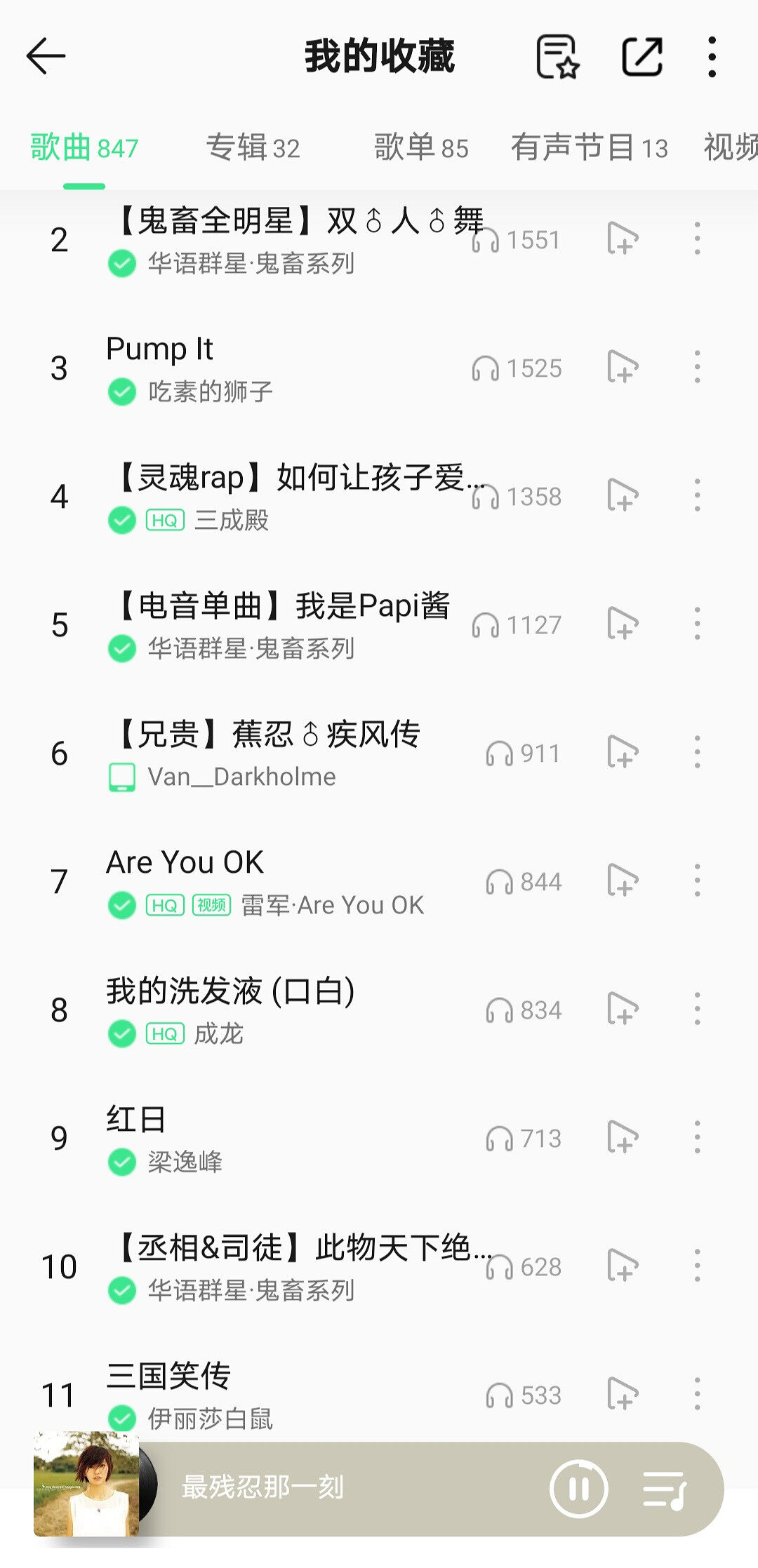This screenshot has height=1568, width=758.
Task: Add 【灵魂rap】 song to play queue
Action: pyautogui.click(x=622, y=496)
